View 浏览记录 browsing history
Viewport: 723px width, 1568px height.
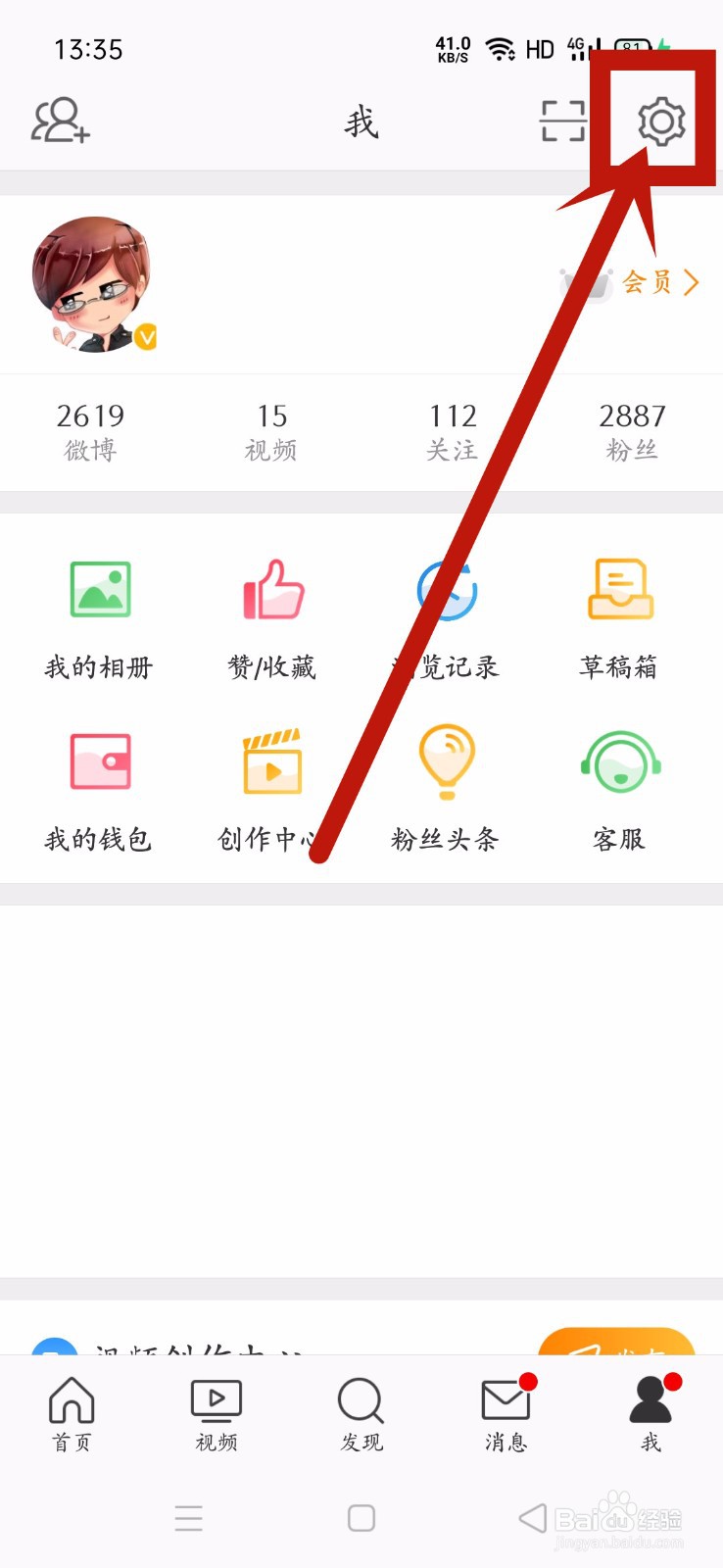pyautogui.click(x=448, y=612)
